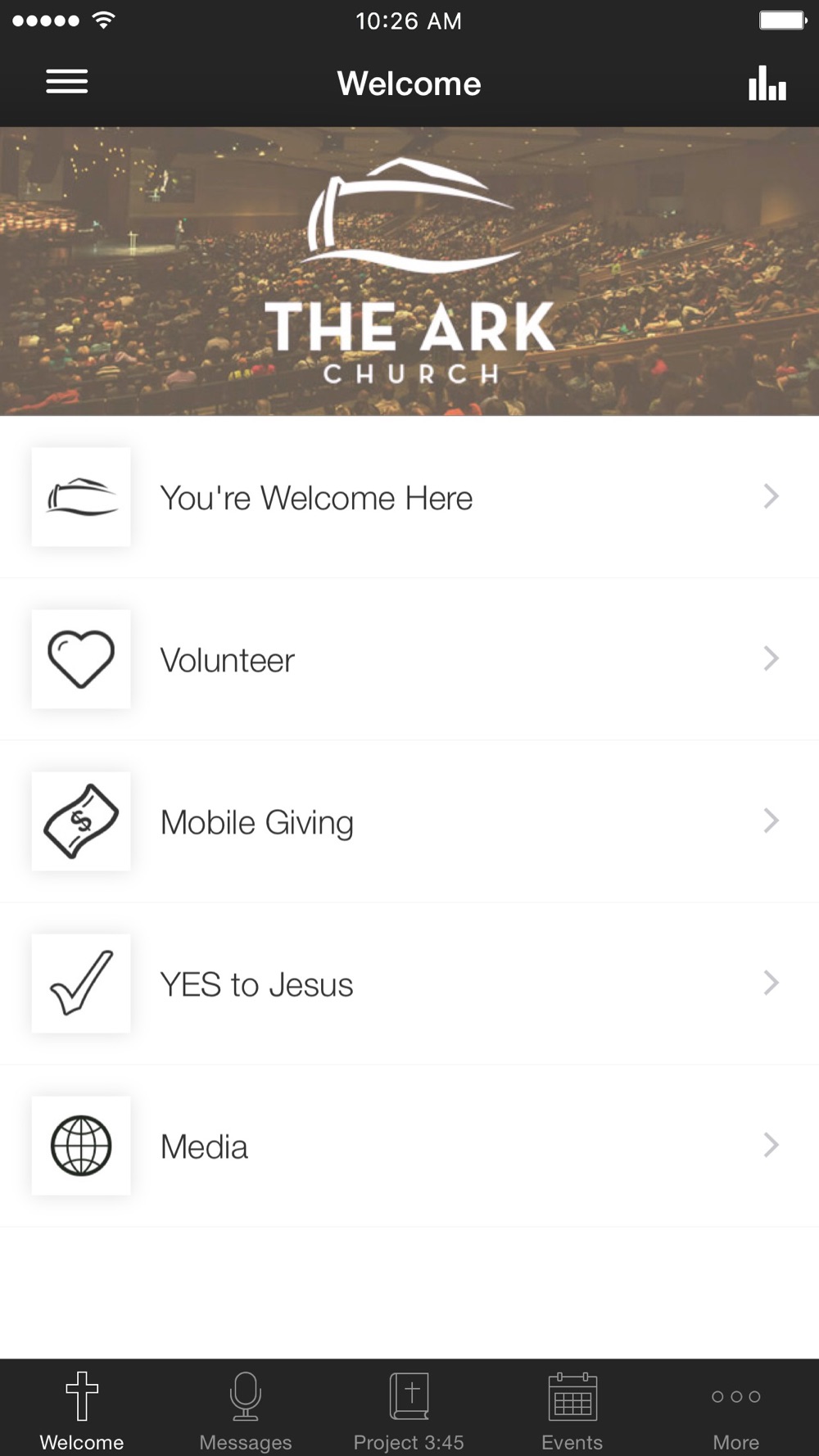Open the Media section
This screenshot has width=819, height=1456.
point(409,1146)
